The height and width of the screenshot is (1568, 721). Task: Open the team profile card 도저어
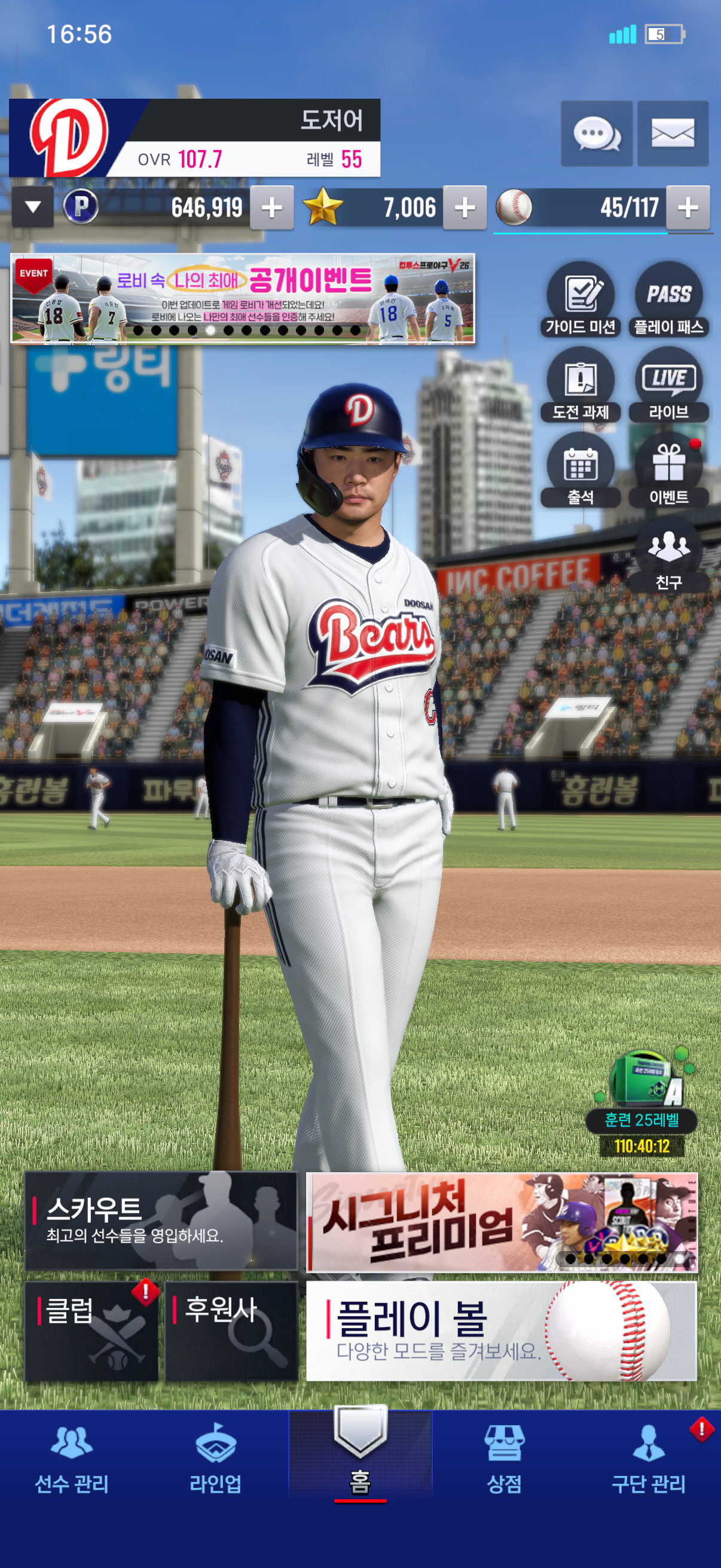pyautogui.click(x=195, y=138)
